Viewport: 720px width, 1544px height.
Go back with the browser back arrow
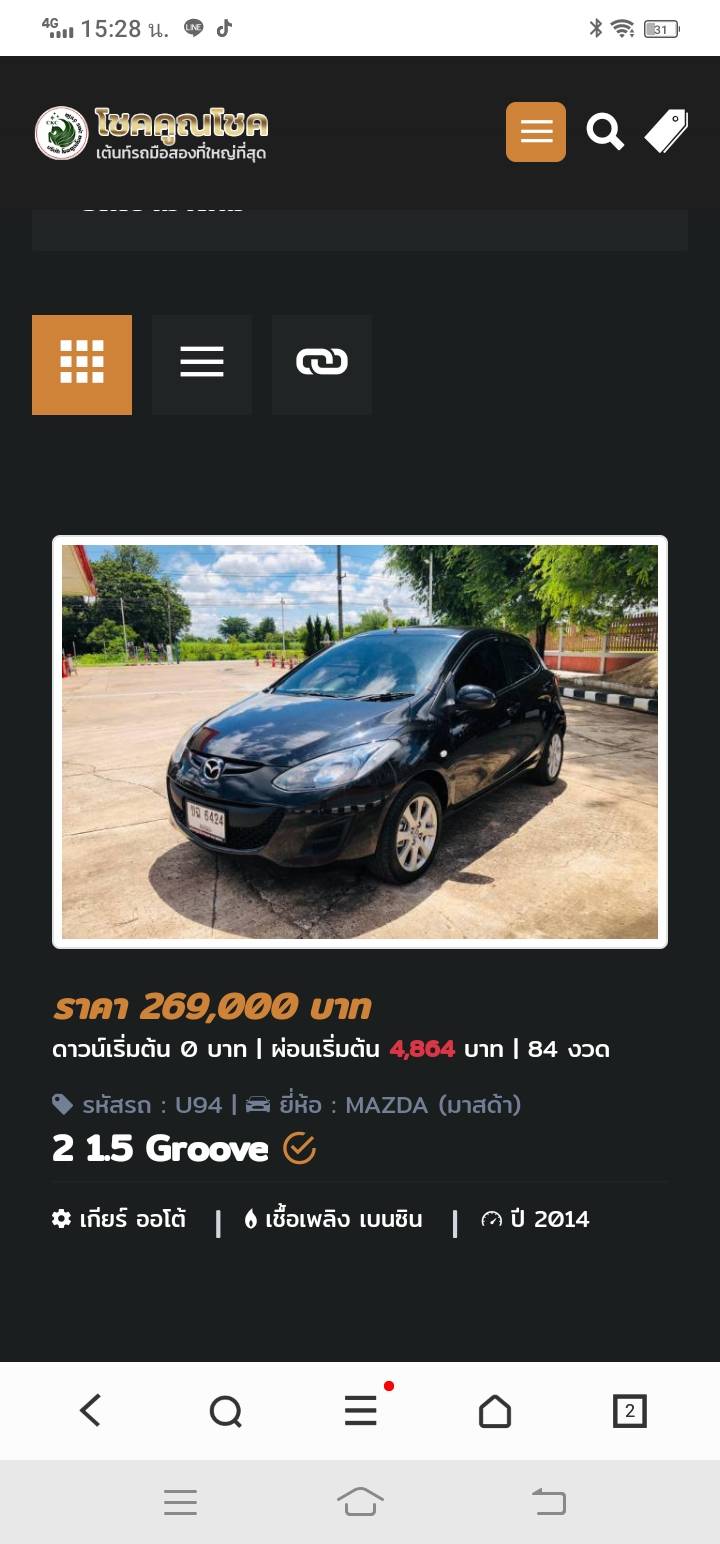(90, 1411)
